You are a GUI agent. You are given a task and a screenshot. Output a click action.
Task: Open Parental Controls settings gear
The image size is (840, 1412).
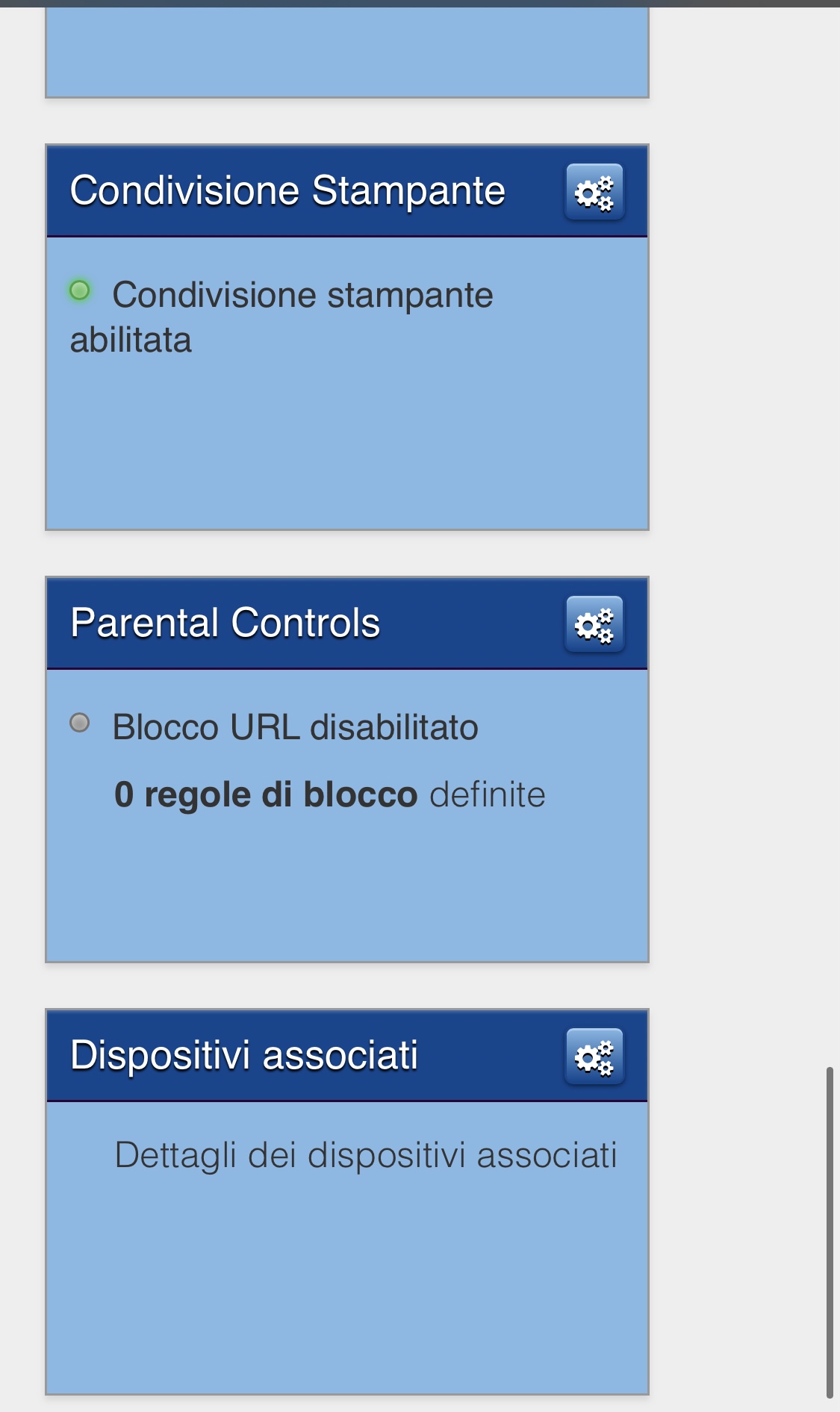pos(594,624)
